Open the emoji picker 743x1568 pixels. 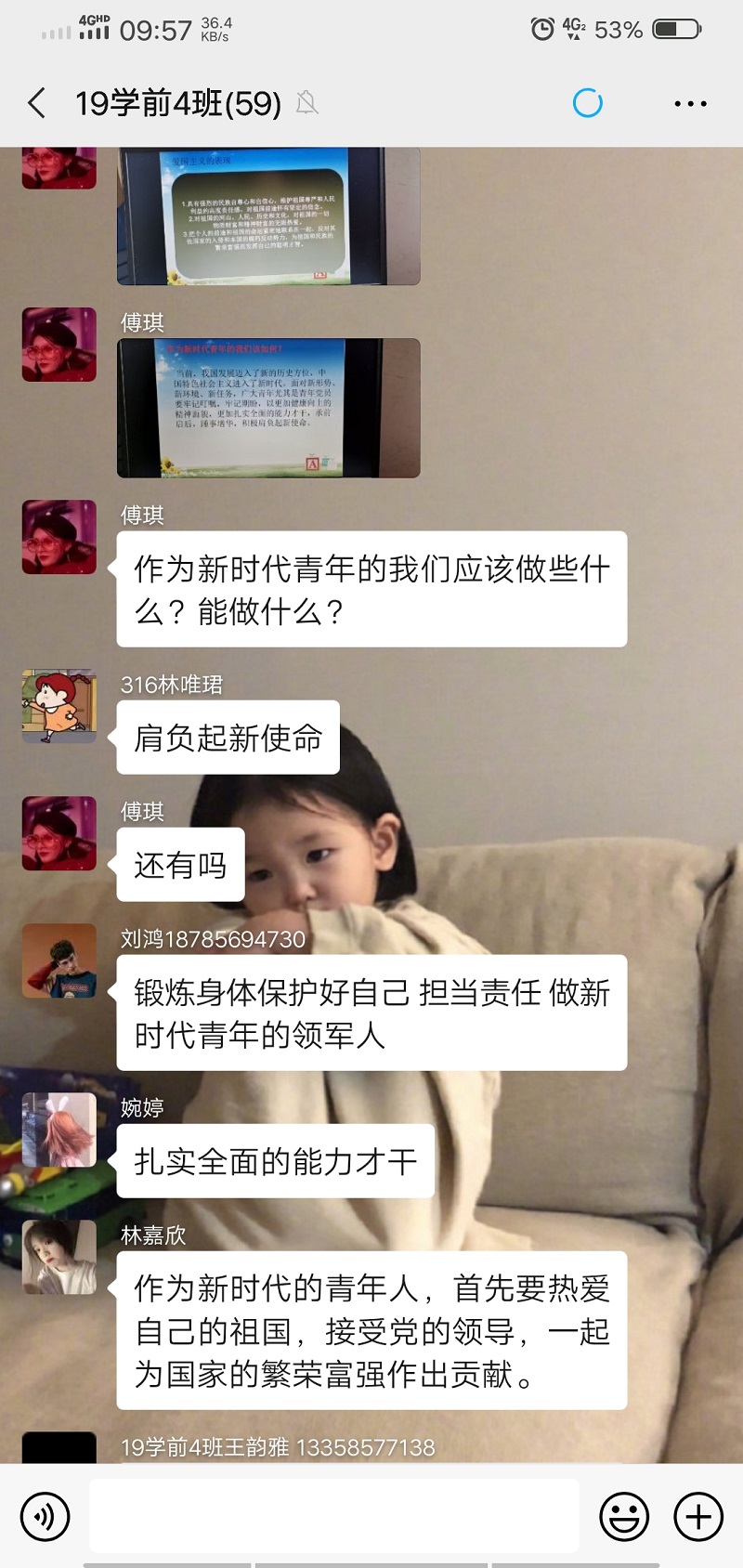pyautogui.click(x=623, y=1517)
